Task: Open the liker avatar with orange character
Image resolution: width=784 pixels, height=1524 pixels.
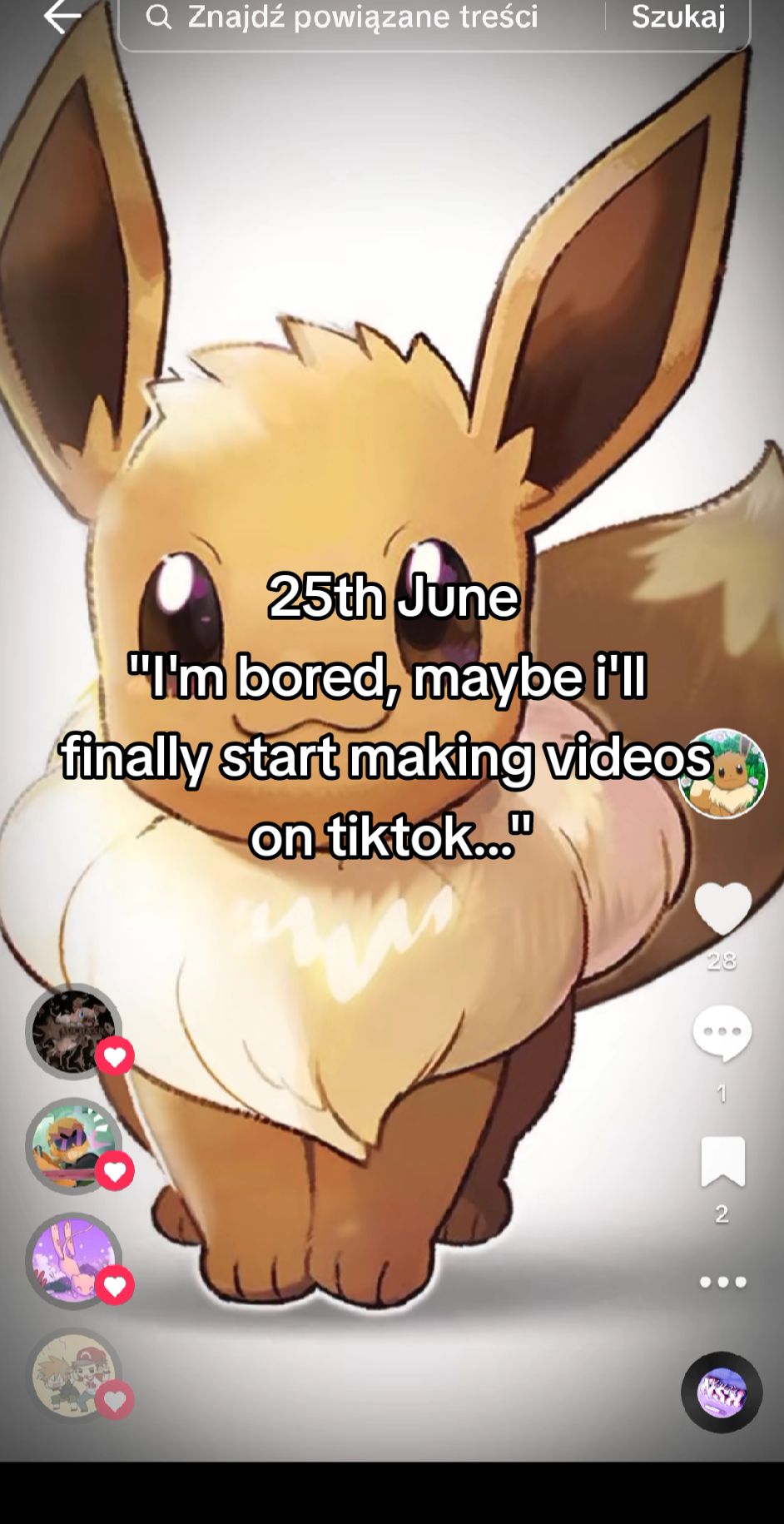Action: pos(73,1146)
